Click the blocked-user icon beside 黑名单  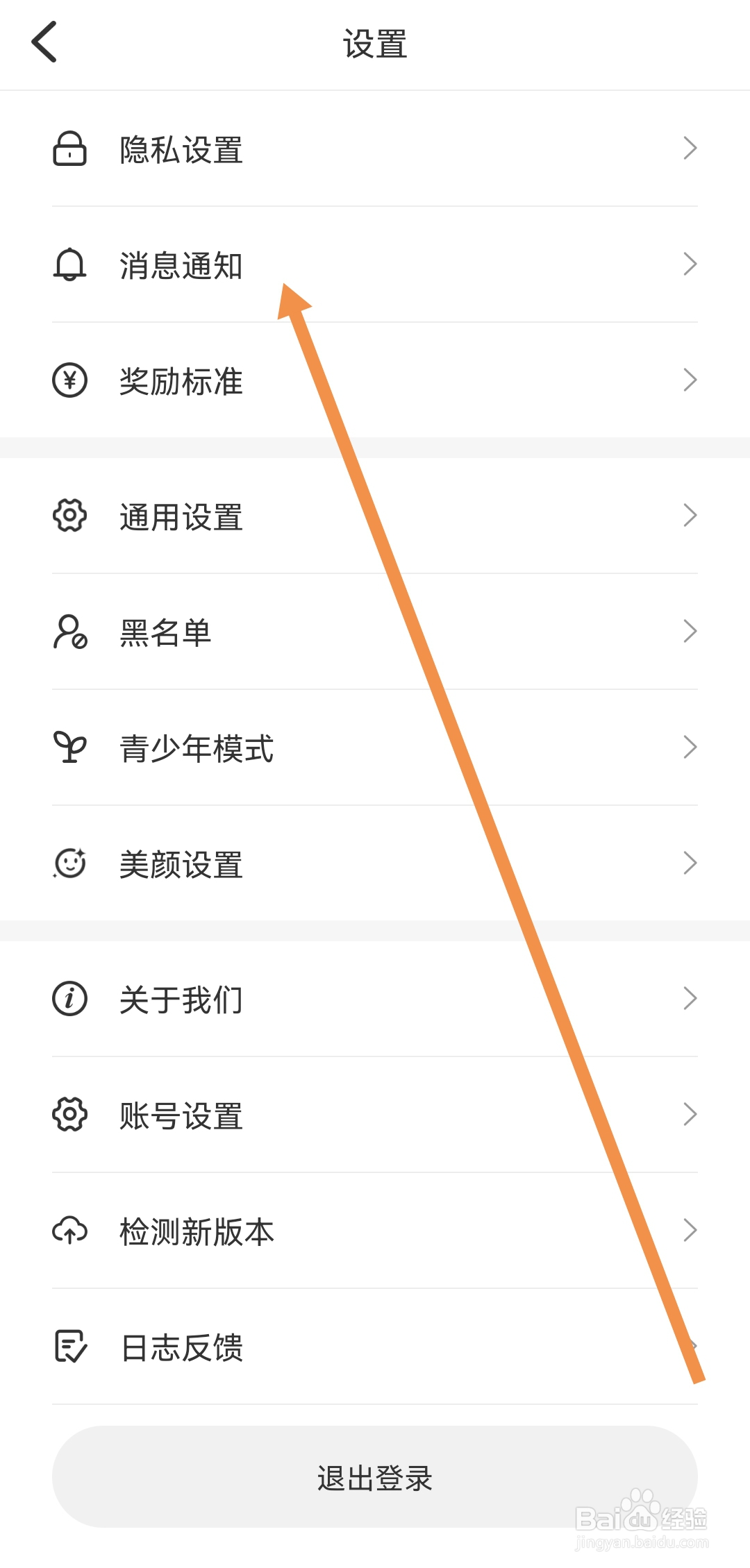69,630
